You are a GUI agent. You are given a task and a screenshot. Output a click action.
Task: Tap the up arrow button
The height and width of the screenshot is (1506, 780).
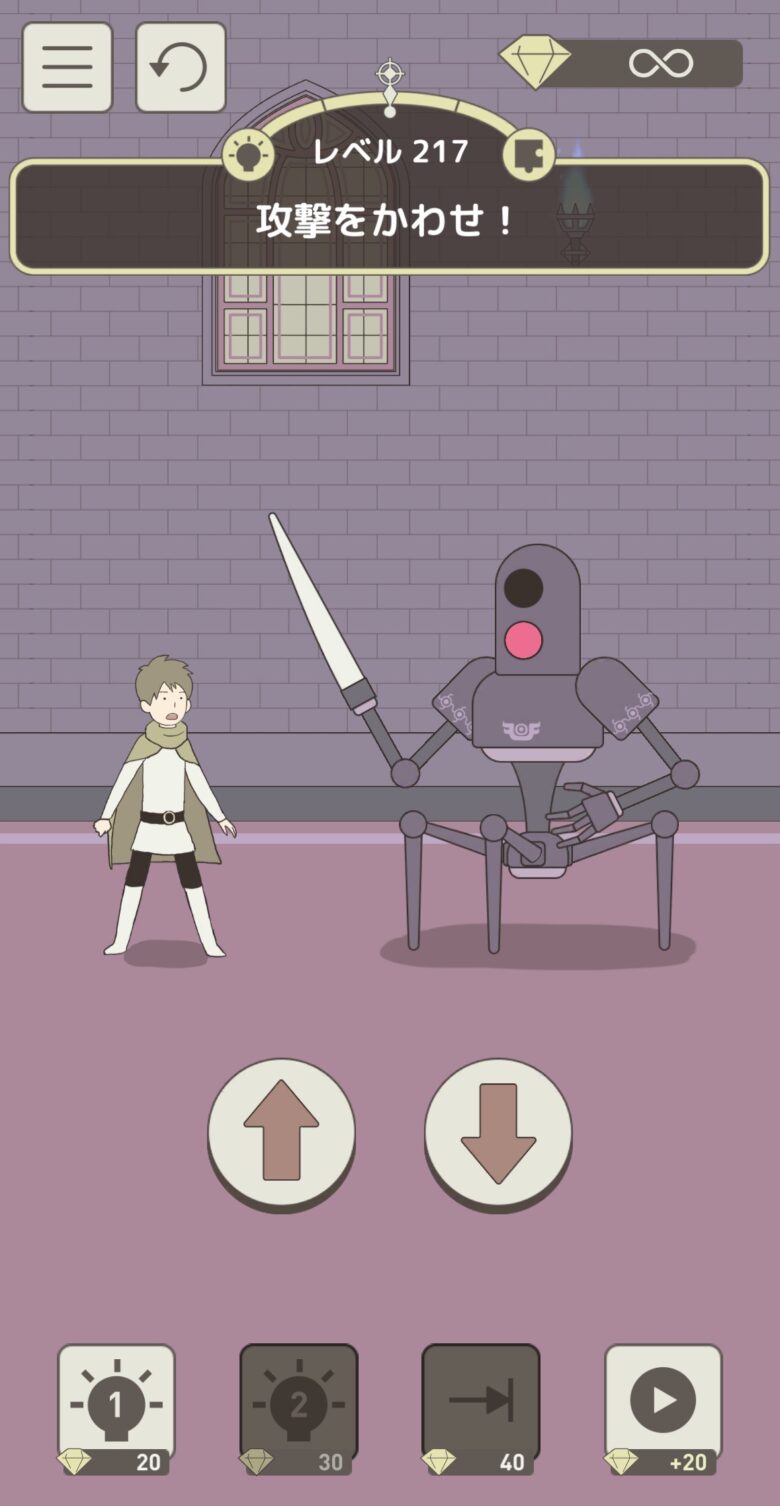pos(281,1132)
